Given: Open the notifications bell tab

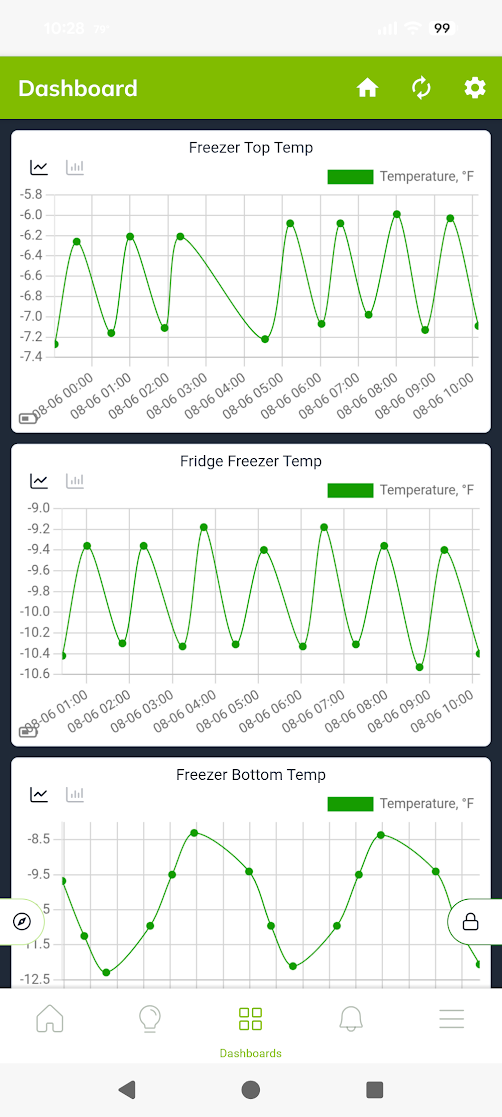Looking at the screenshot, I should pyautogui.click(x=351, y=1019).
